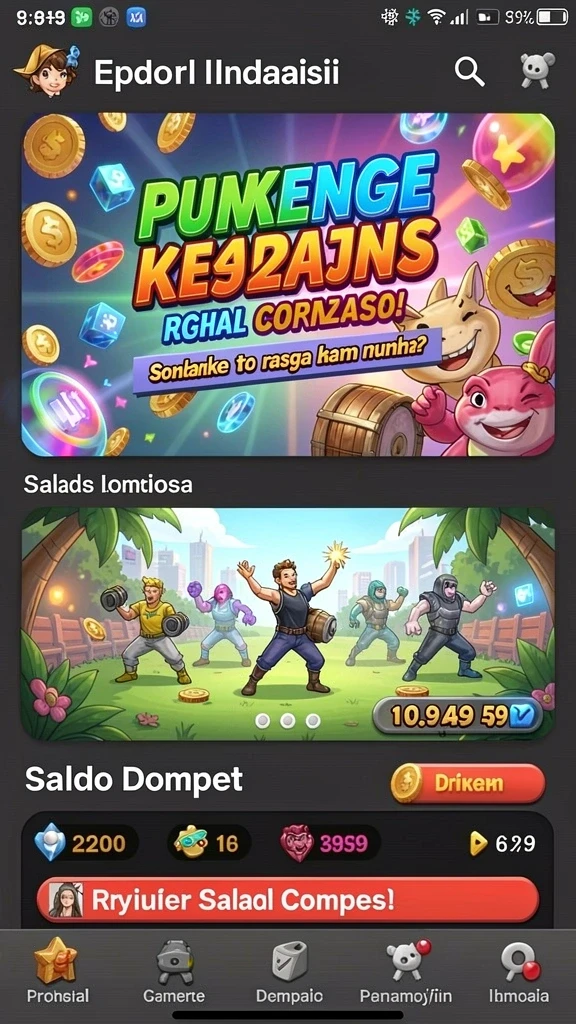Tap the Drikem coin button
Viewport: 576px width, 1024px height.
pyautogui.click(x=468, y=783)
